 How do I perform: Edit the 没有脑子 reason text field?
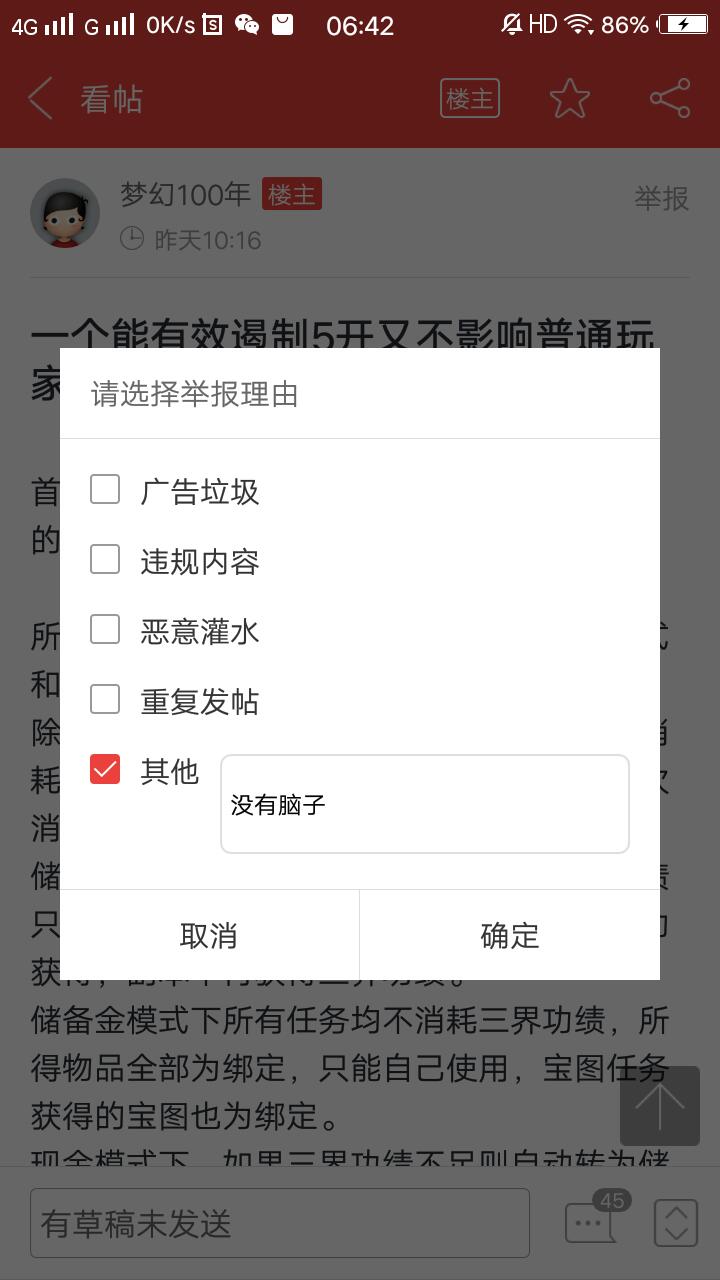coord(424,804)
